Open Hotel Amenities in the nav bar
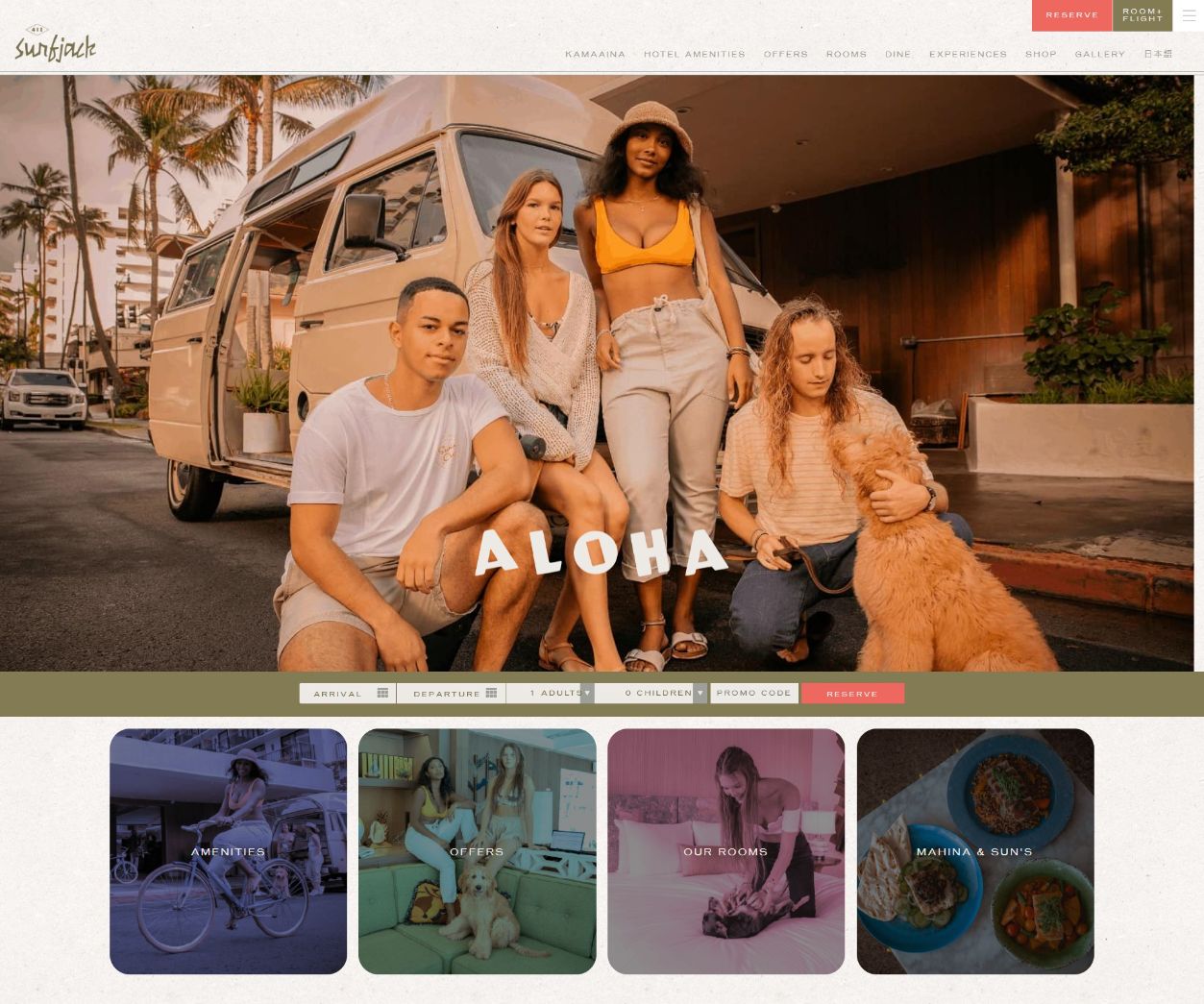Screen dimensions: 1204x1004 [694, 55]
